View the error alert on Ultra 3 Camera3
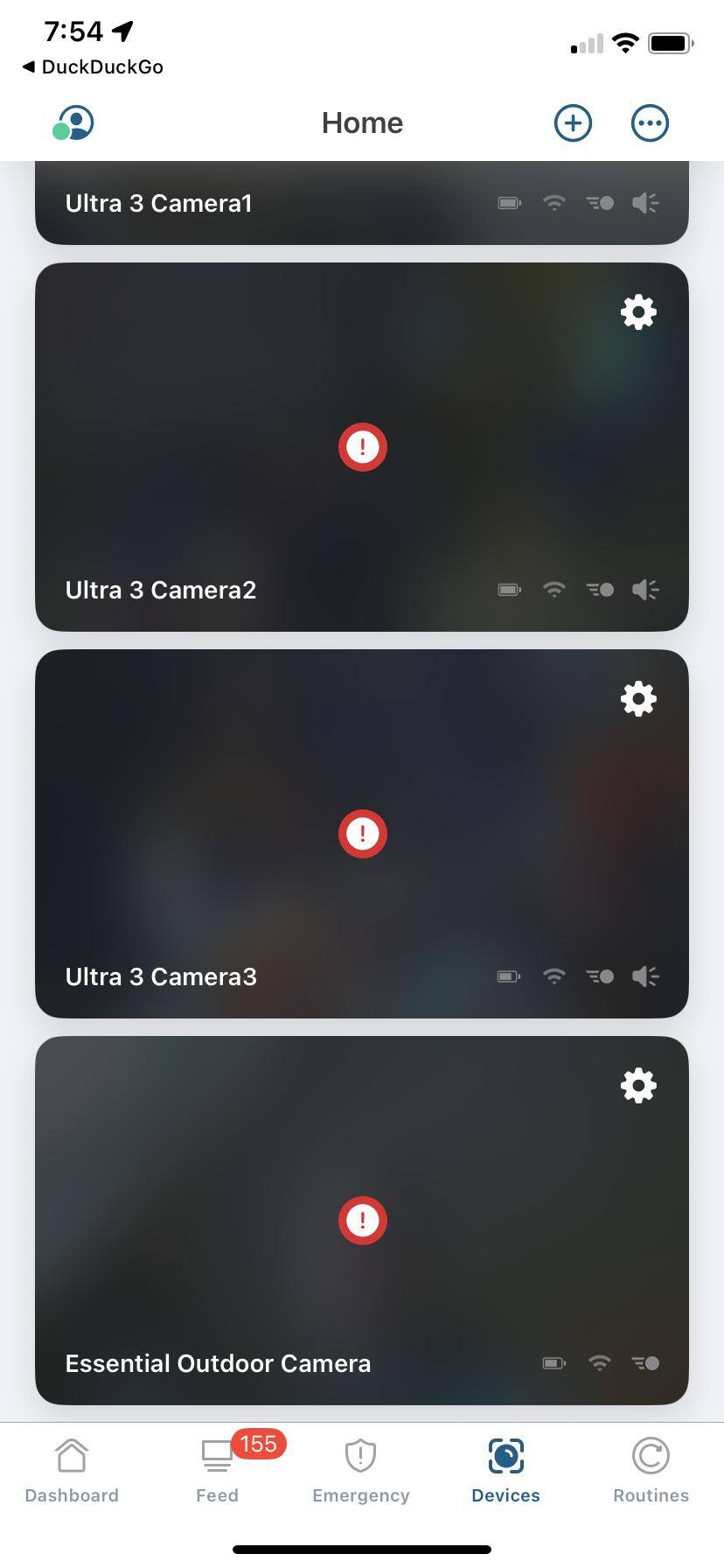This screenshot has height=1568, width=724. pyautogui.click(x=362, y=834)
